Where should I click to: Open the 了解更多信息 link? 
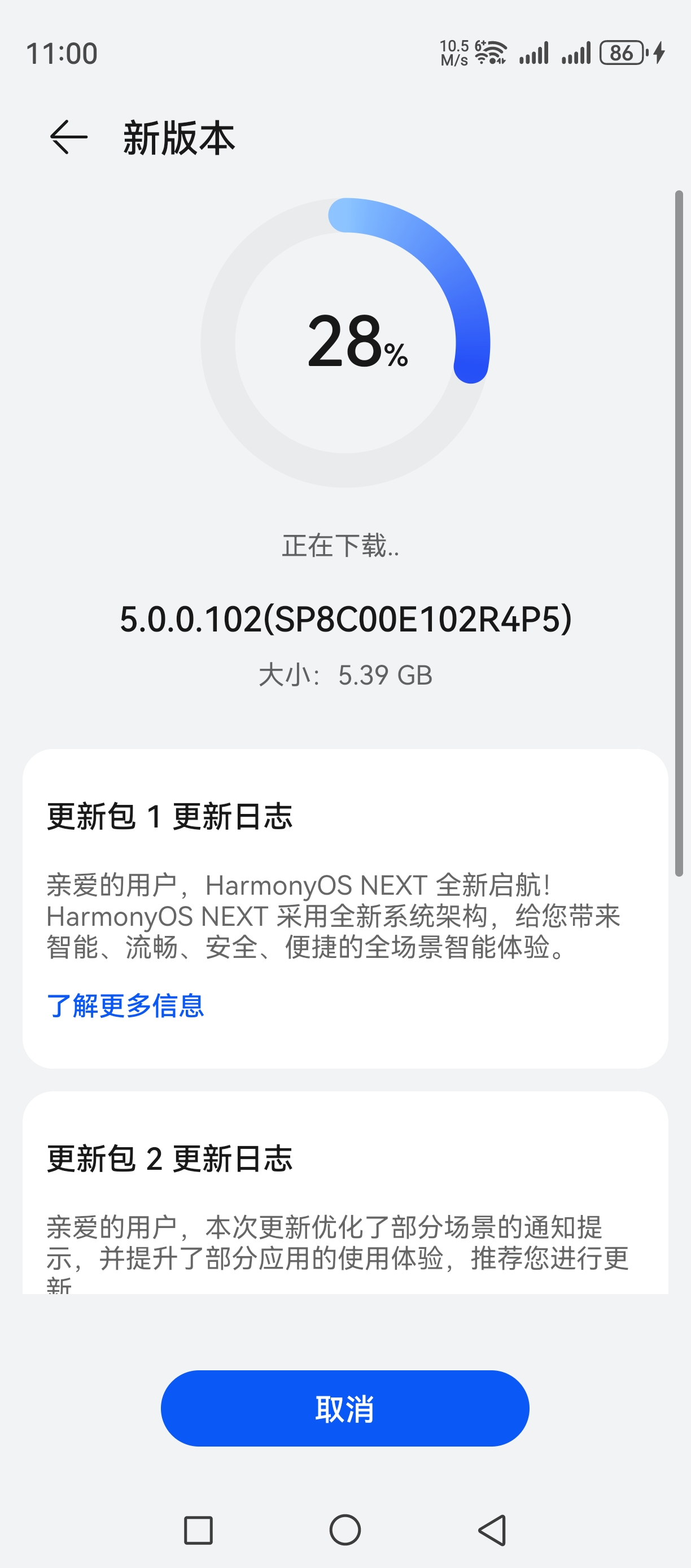pyautogui.click(x=125, y=1005)
